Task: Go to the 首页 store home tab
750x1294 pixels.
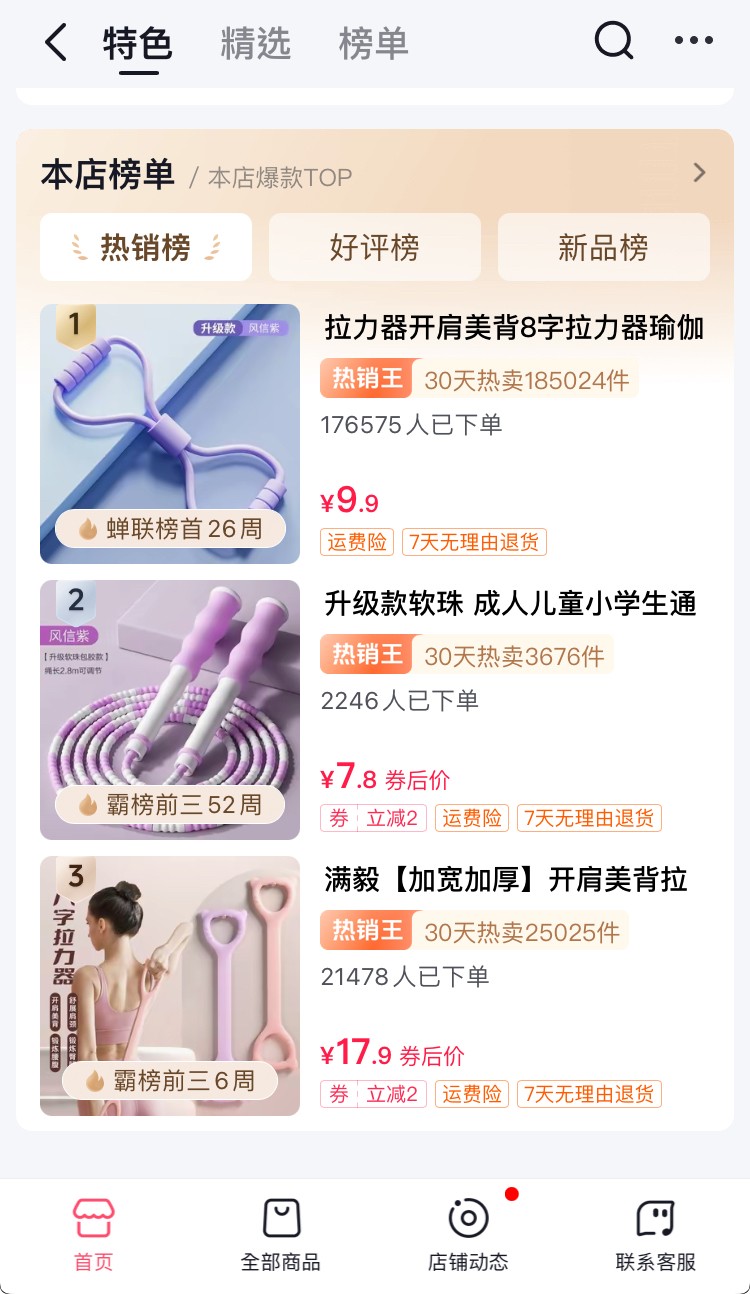Action: click(x=94, y=1234)
